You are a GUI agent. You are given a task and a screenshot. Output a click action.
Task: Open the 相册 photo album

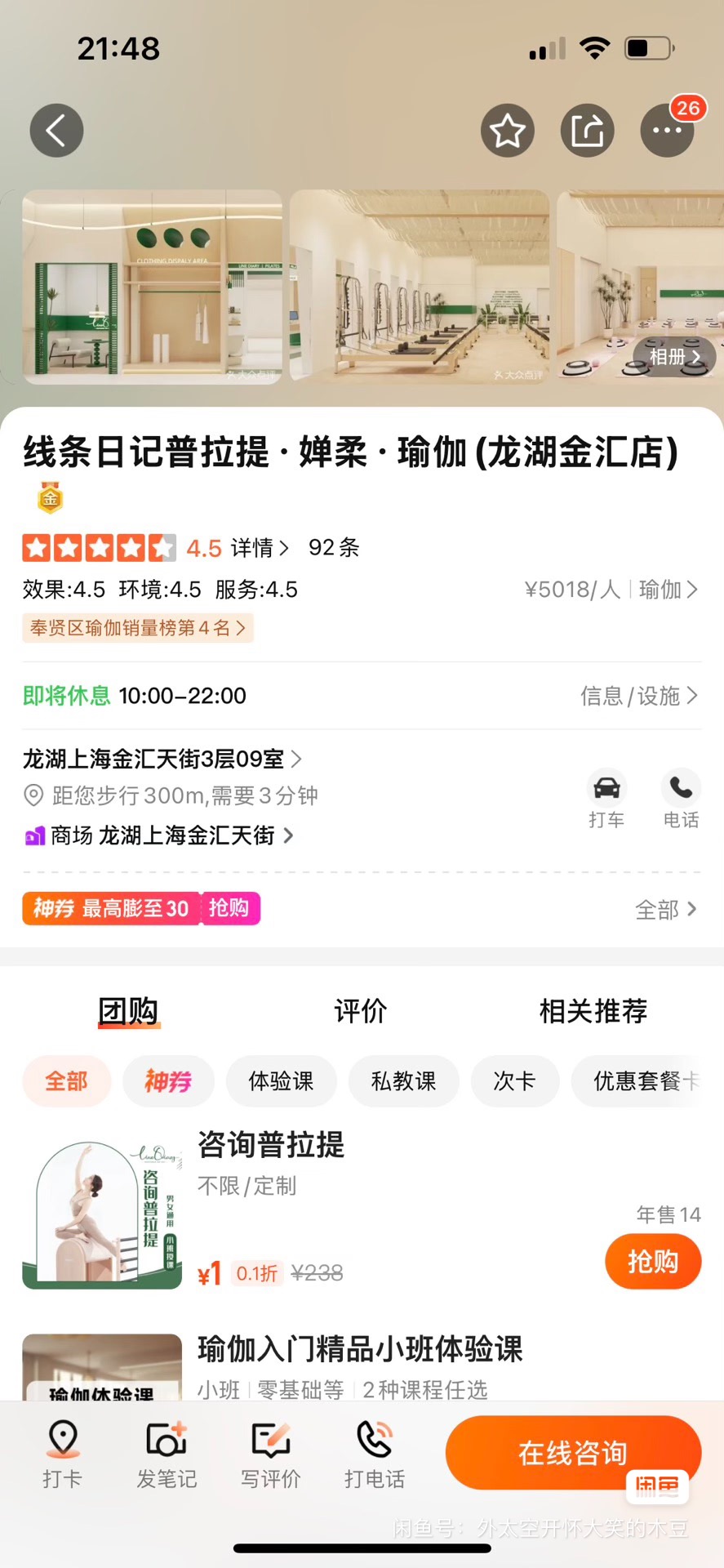[x=673, y=357]
